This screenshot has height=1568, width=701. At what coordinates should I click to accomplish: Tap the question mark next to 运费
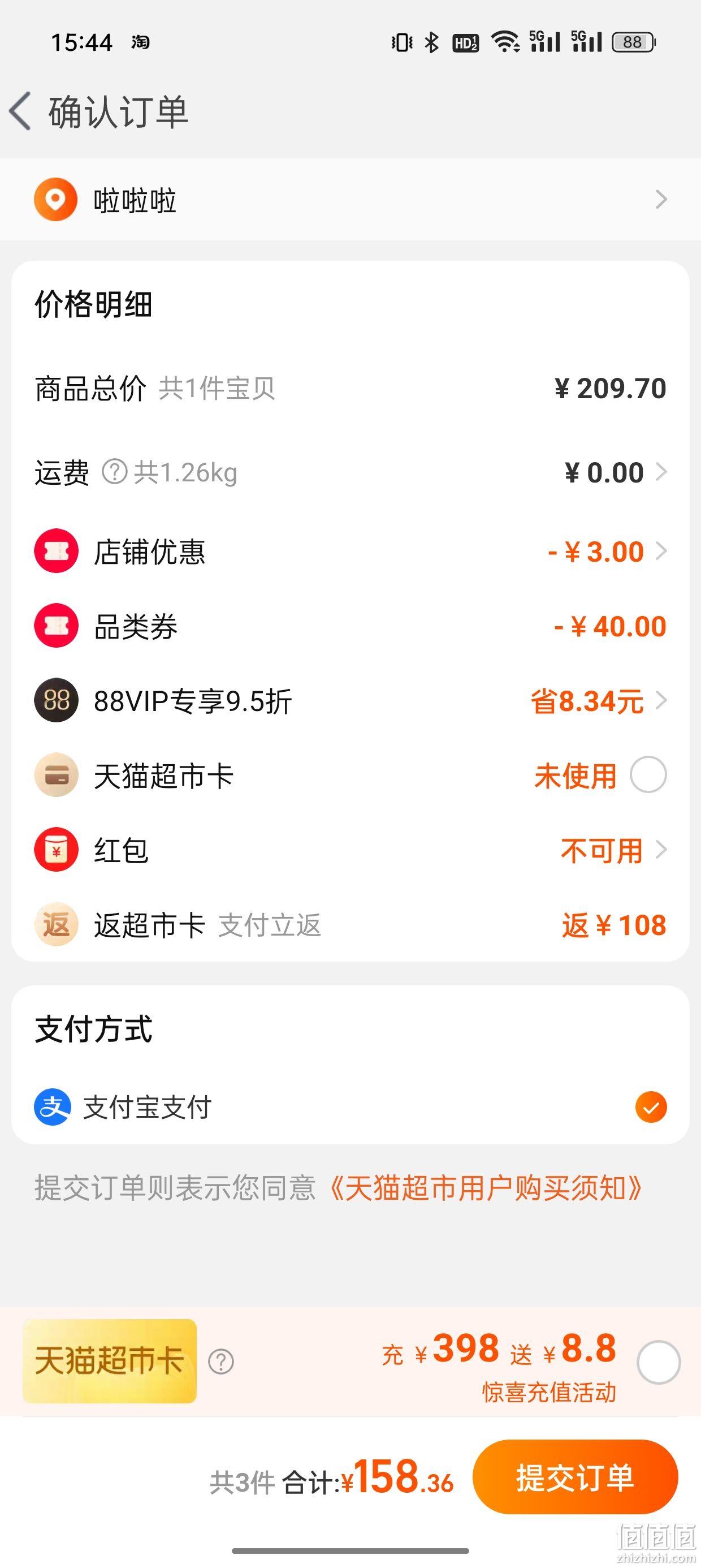(114, 472)
